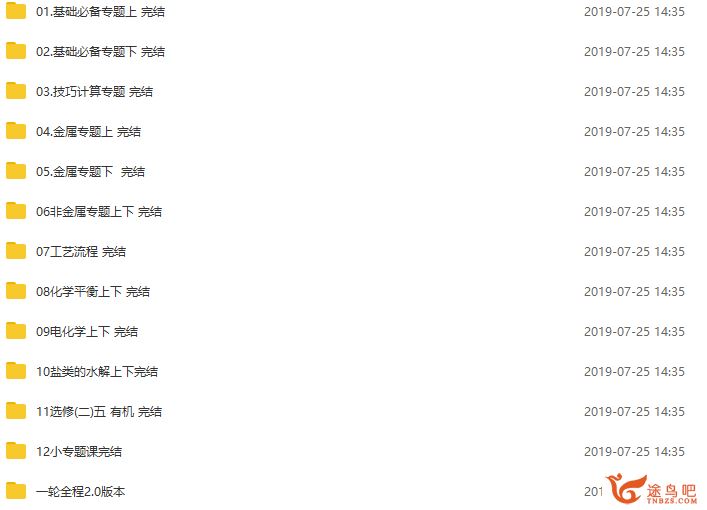707x510 pixels.
Task: Open folder 02.基础必备专题下 完结
Action: tap(100, 52)
